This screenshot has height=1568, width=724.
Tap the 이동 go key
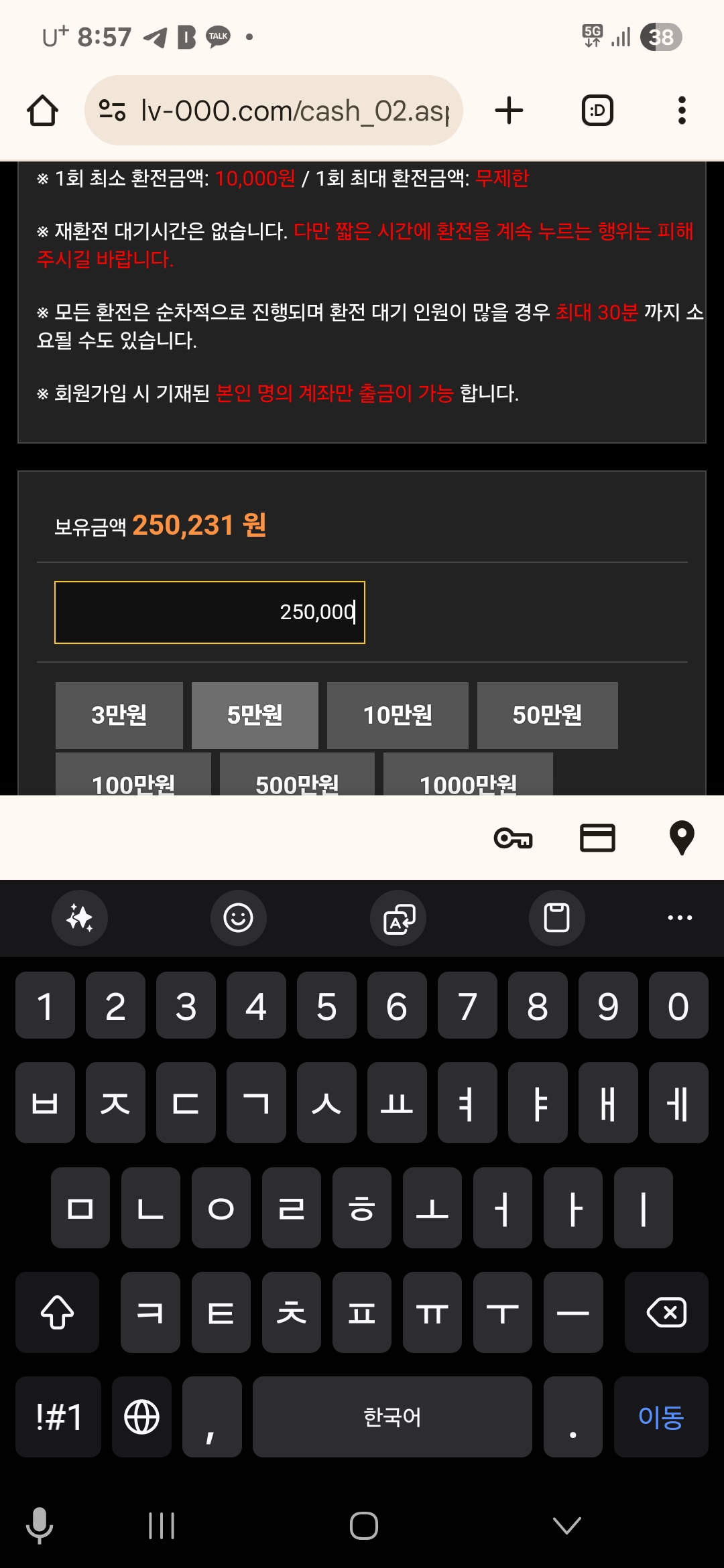click(661, 1417)
